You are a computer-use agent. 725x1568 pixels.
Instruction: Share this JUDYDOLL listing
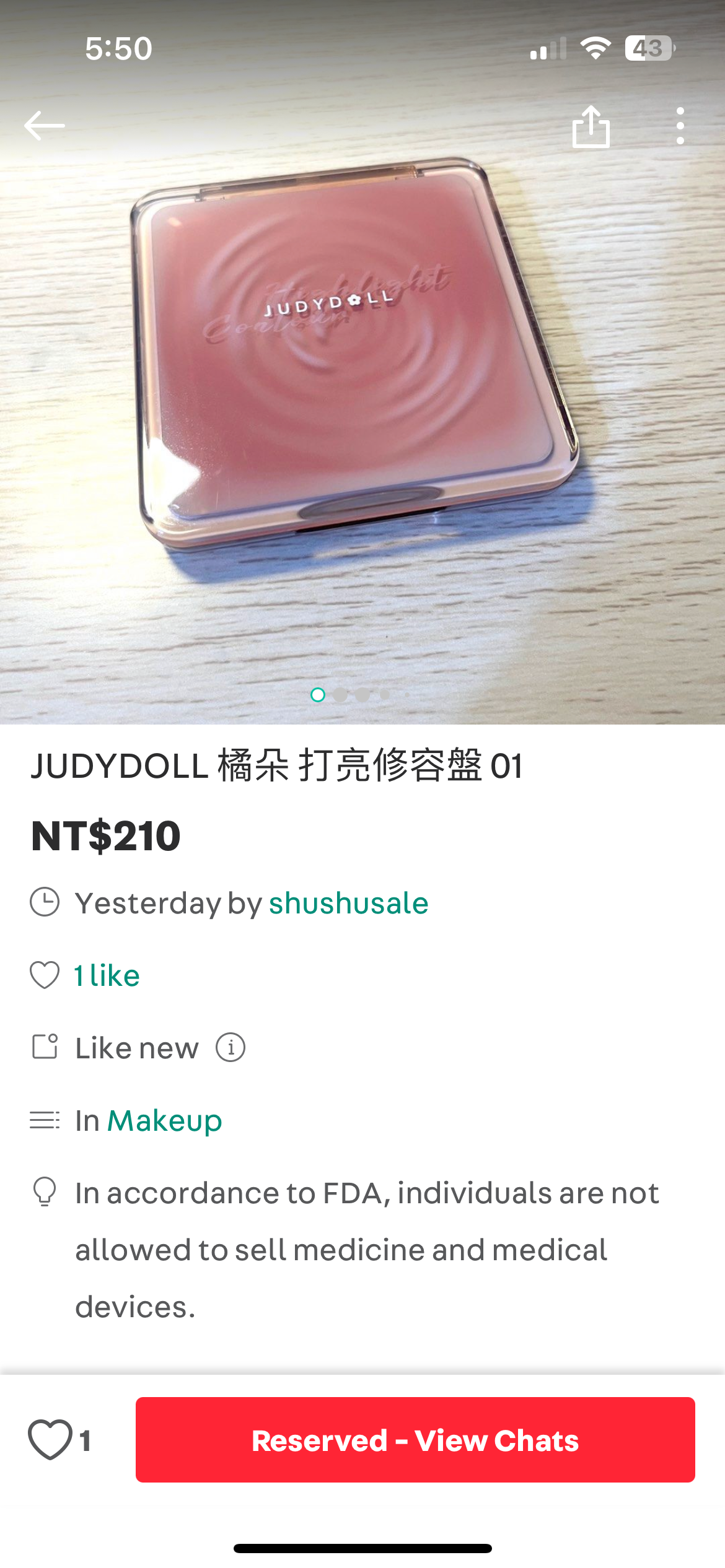(591, 126)
